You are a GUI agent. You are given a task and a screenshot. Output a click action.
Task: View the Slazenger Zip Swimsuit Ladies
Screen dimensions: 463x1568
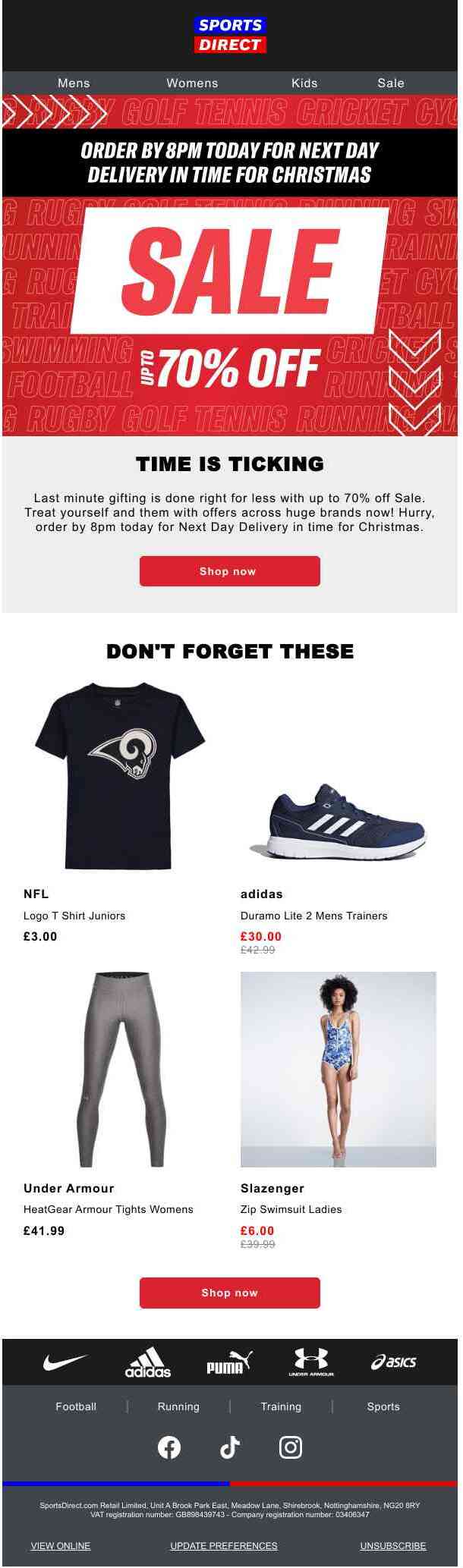(x=338, y=1070)
